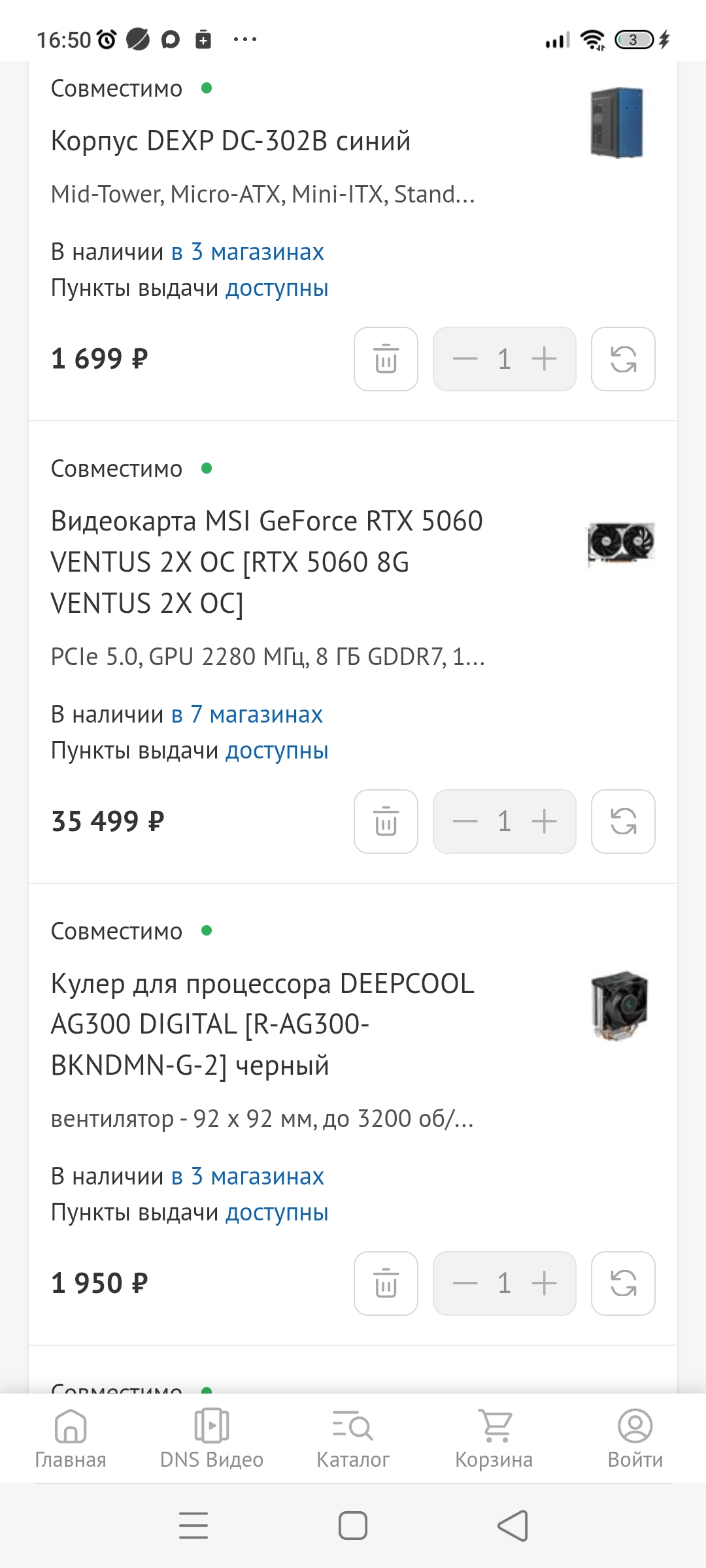Open the Каталог tab
Screen dimensions: 706x1568
coord(353,1437)
